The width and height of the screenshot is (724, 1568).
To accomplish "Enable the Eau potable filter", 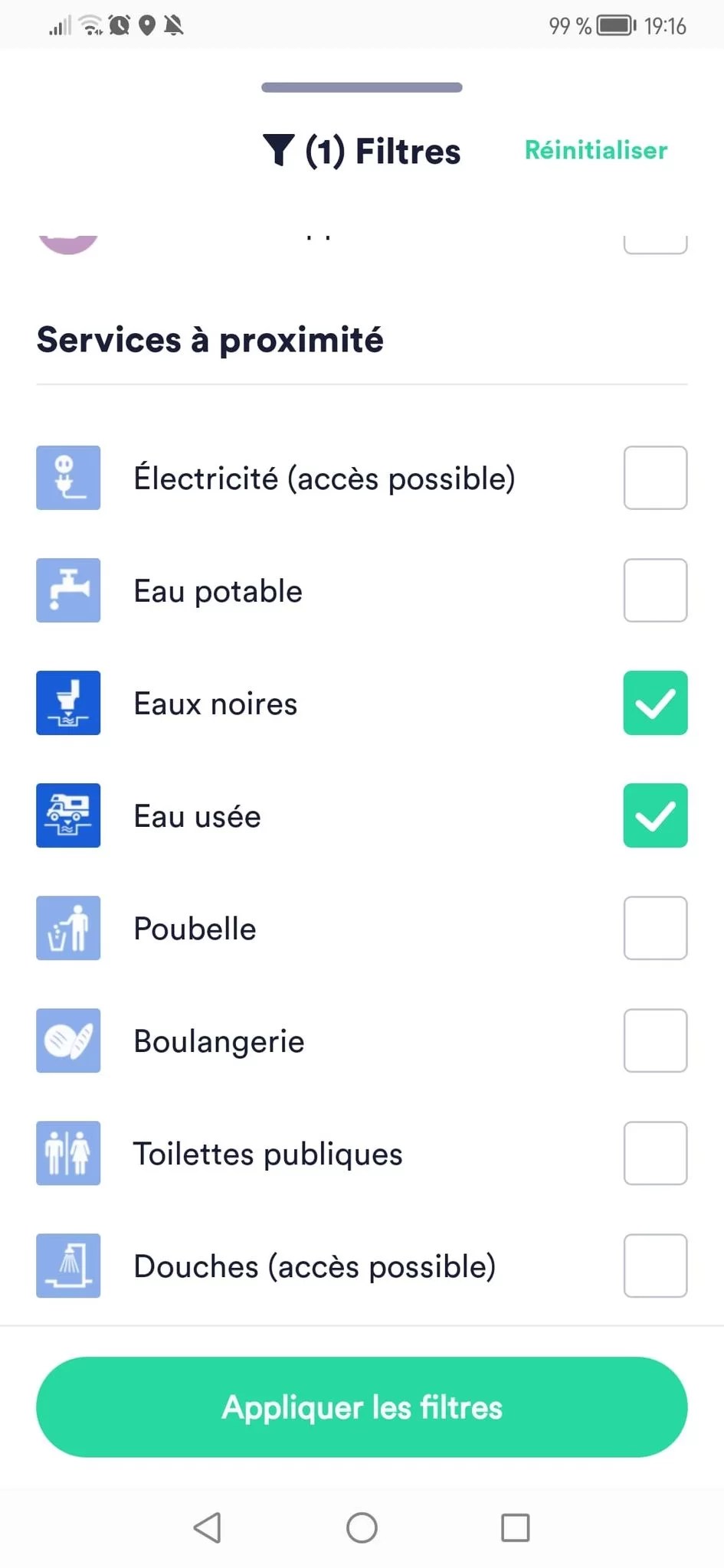I will 655,590.
